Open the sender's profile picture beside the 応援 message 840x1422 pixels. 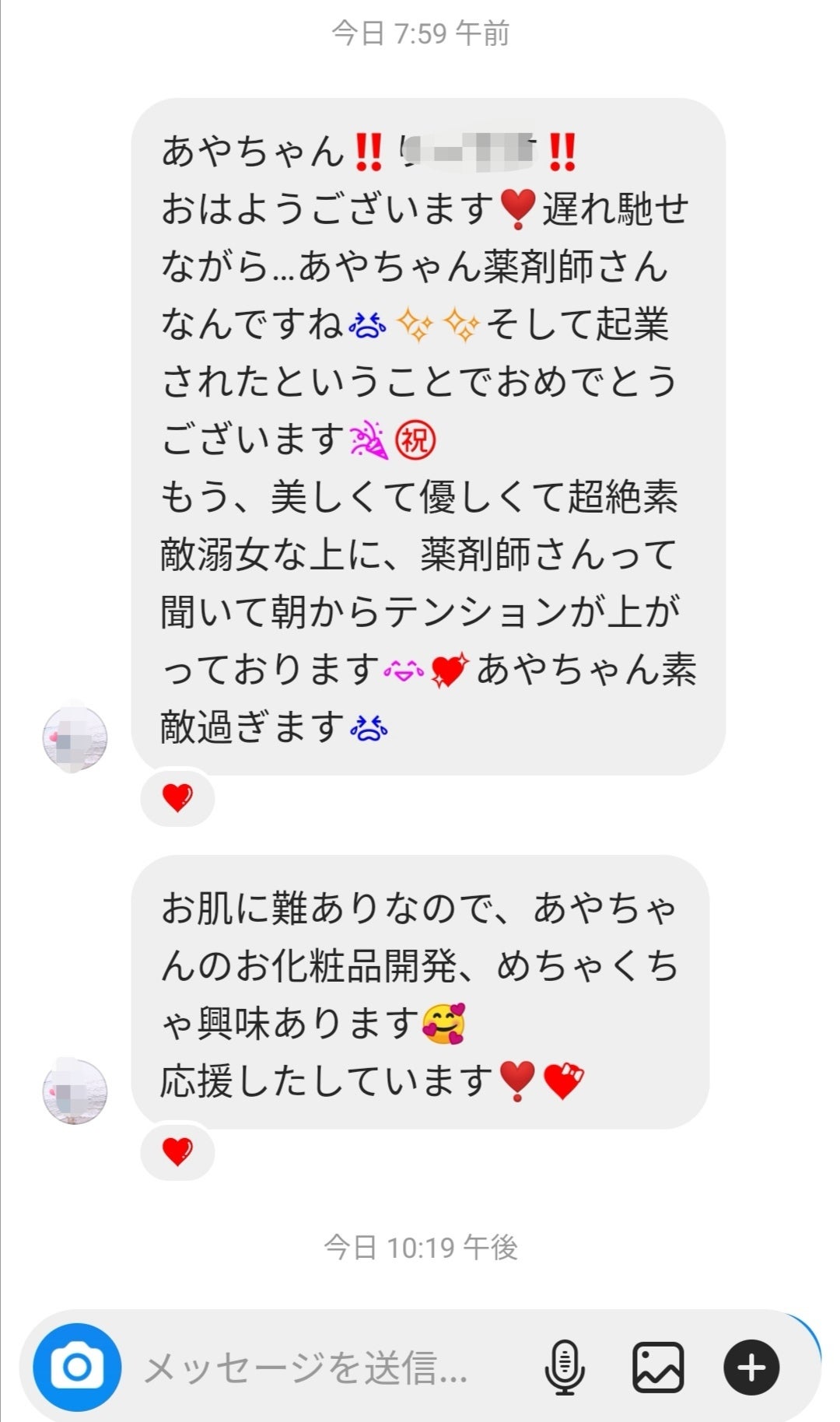coord(75,1091)
